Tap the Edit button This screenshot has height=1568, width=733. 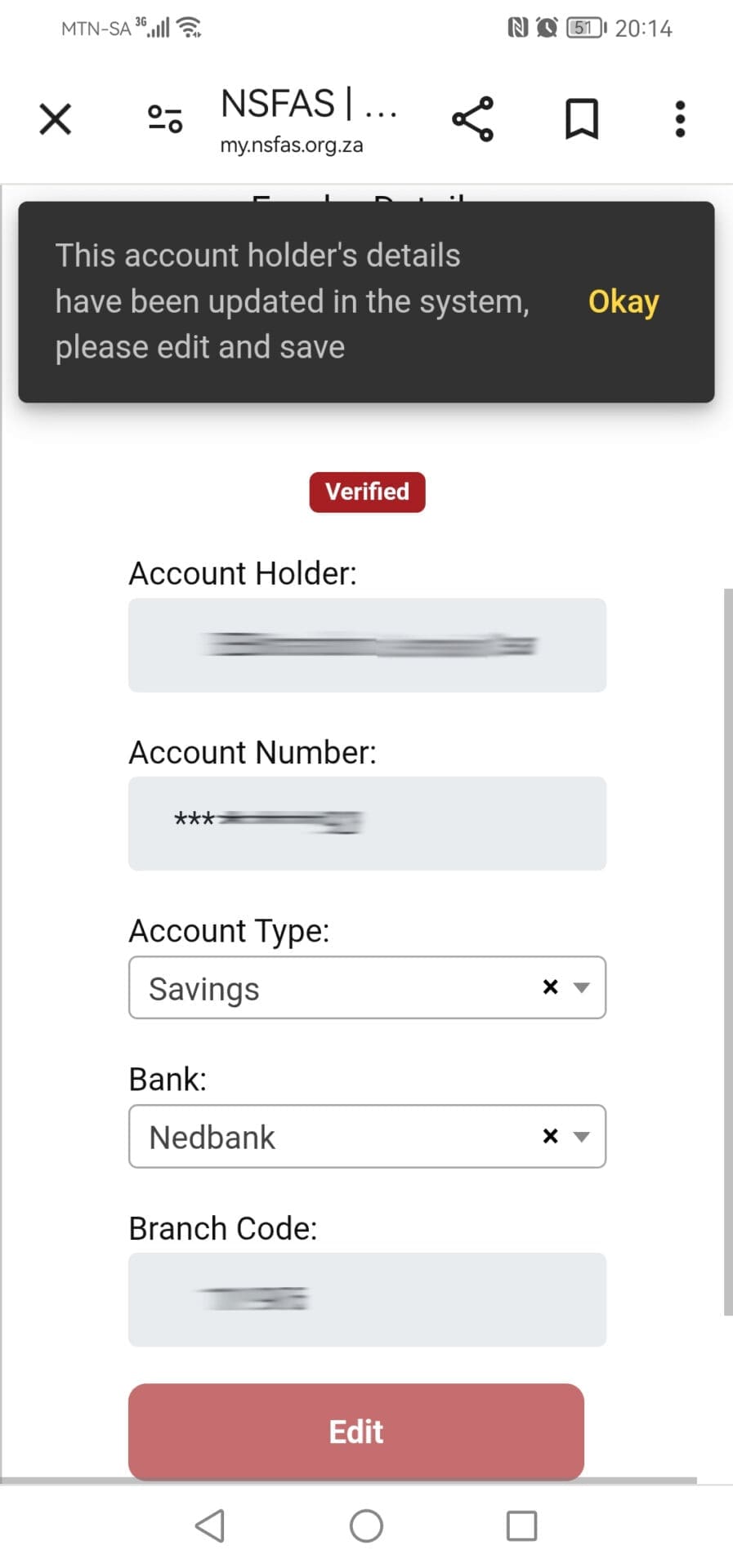pyautogui.click(x=356, y=1432)
